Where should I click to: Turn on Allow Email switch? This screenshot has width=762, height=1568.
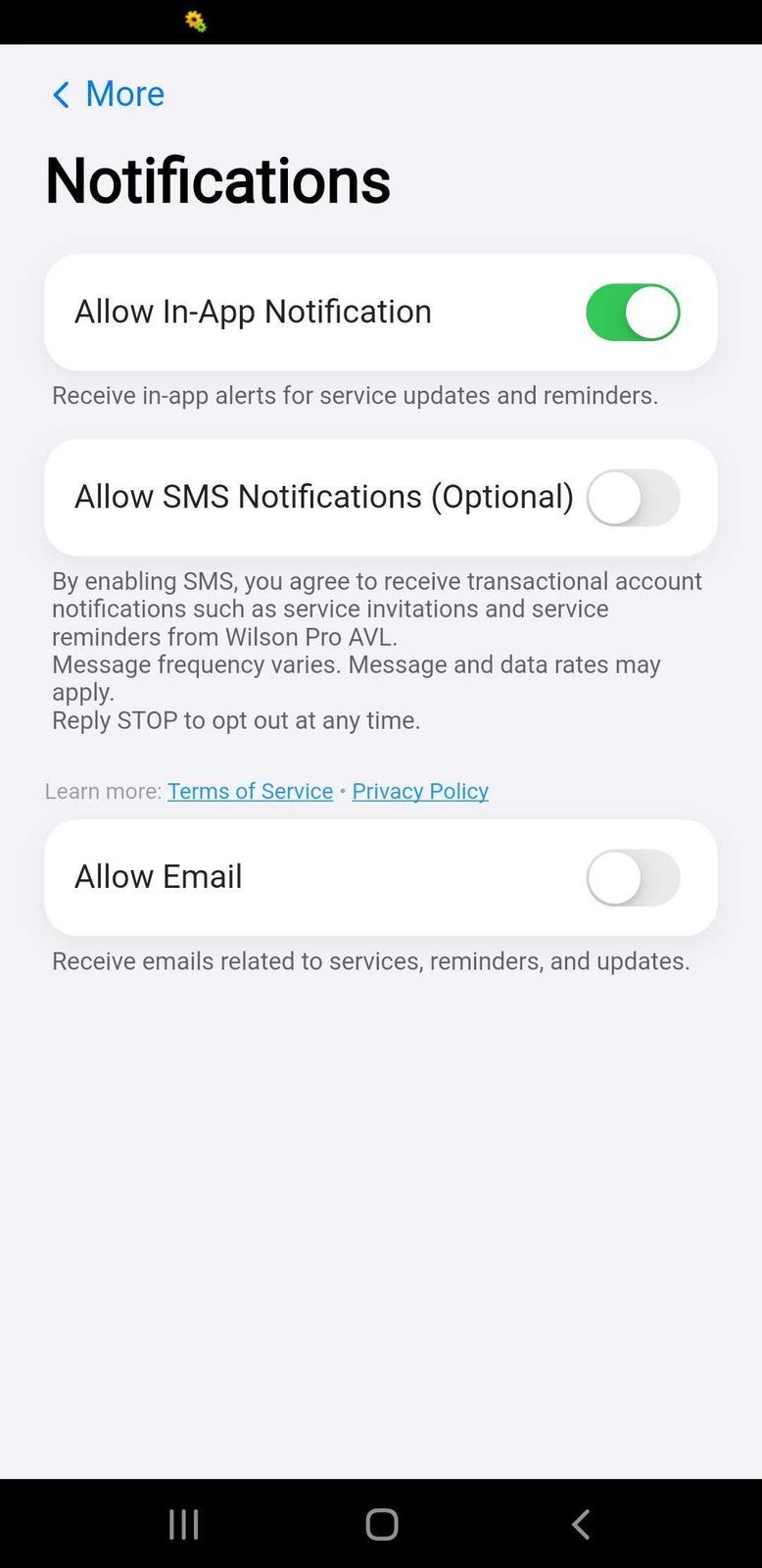point(633,877)
